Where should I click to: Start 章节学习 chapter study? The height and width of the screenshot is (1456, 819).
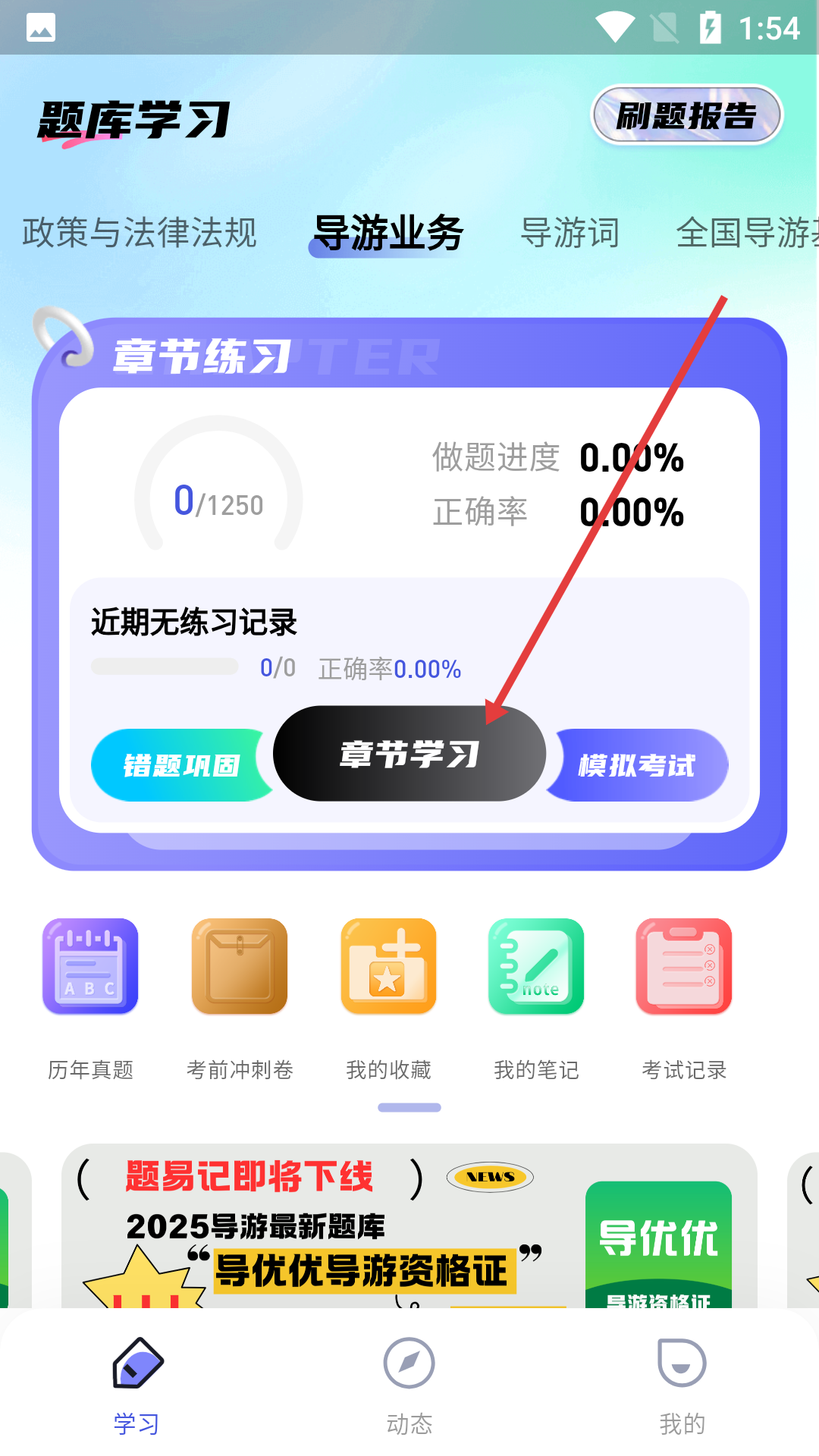click(409, 754)
